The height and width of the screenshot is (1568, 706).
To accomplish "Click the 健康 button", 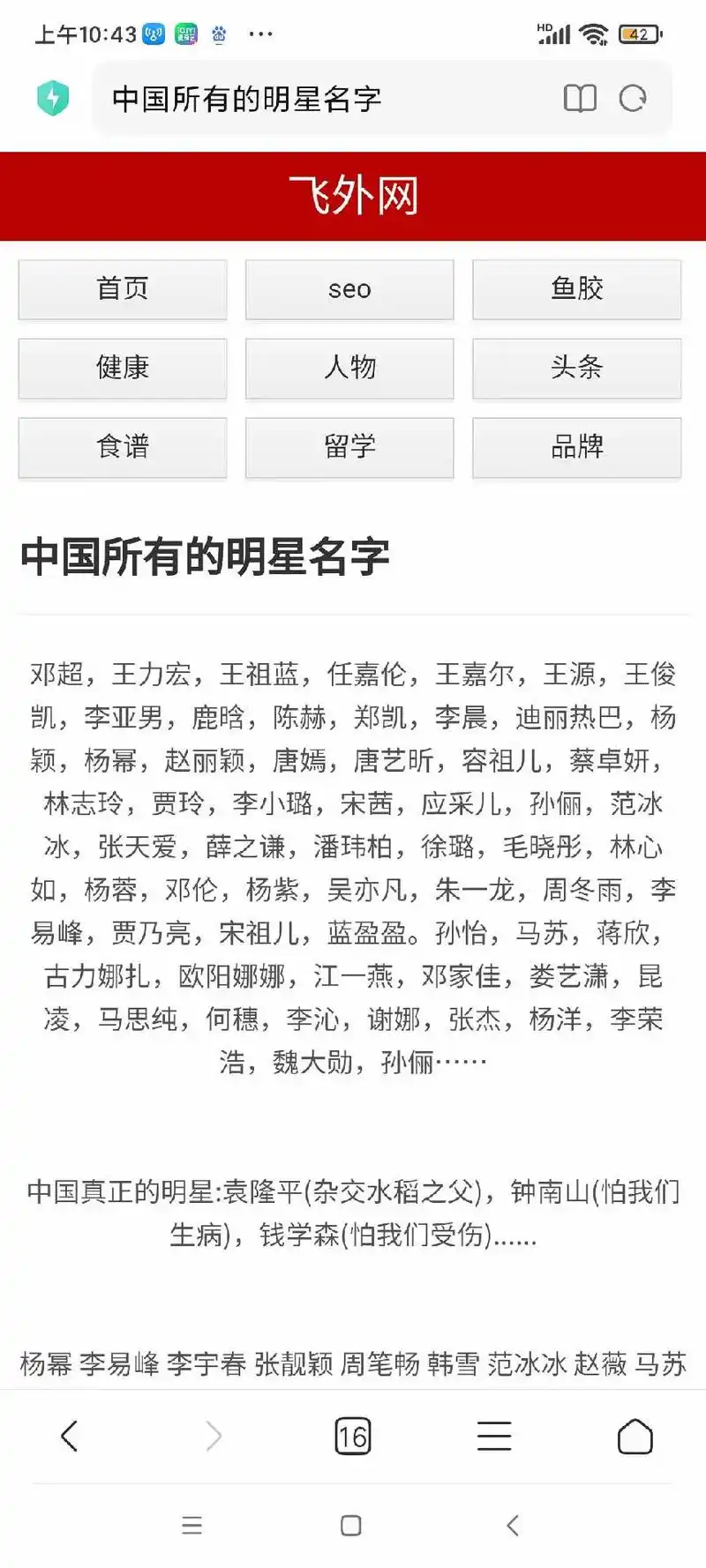I will 123,369.
